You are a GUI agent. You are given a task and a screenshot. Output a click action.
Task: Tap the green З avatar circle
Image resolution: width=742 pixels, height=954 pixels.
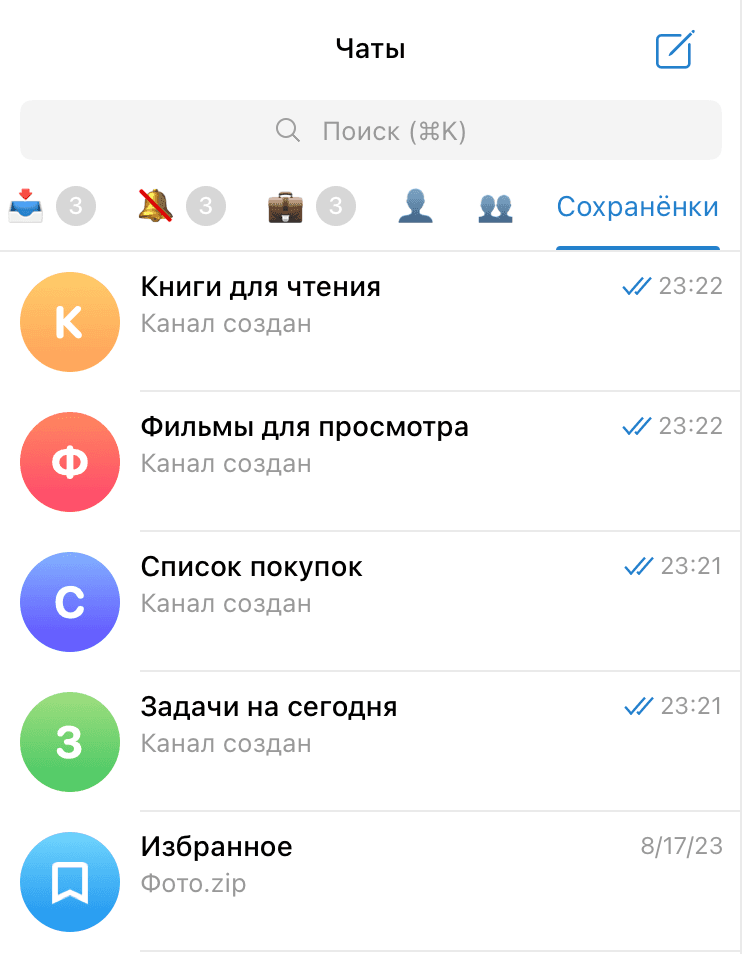70,741
